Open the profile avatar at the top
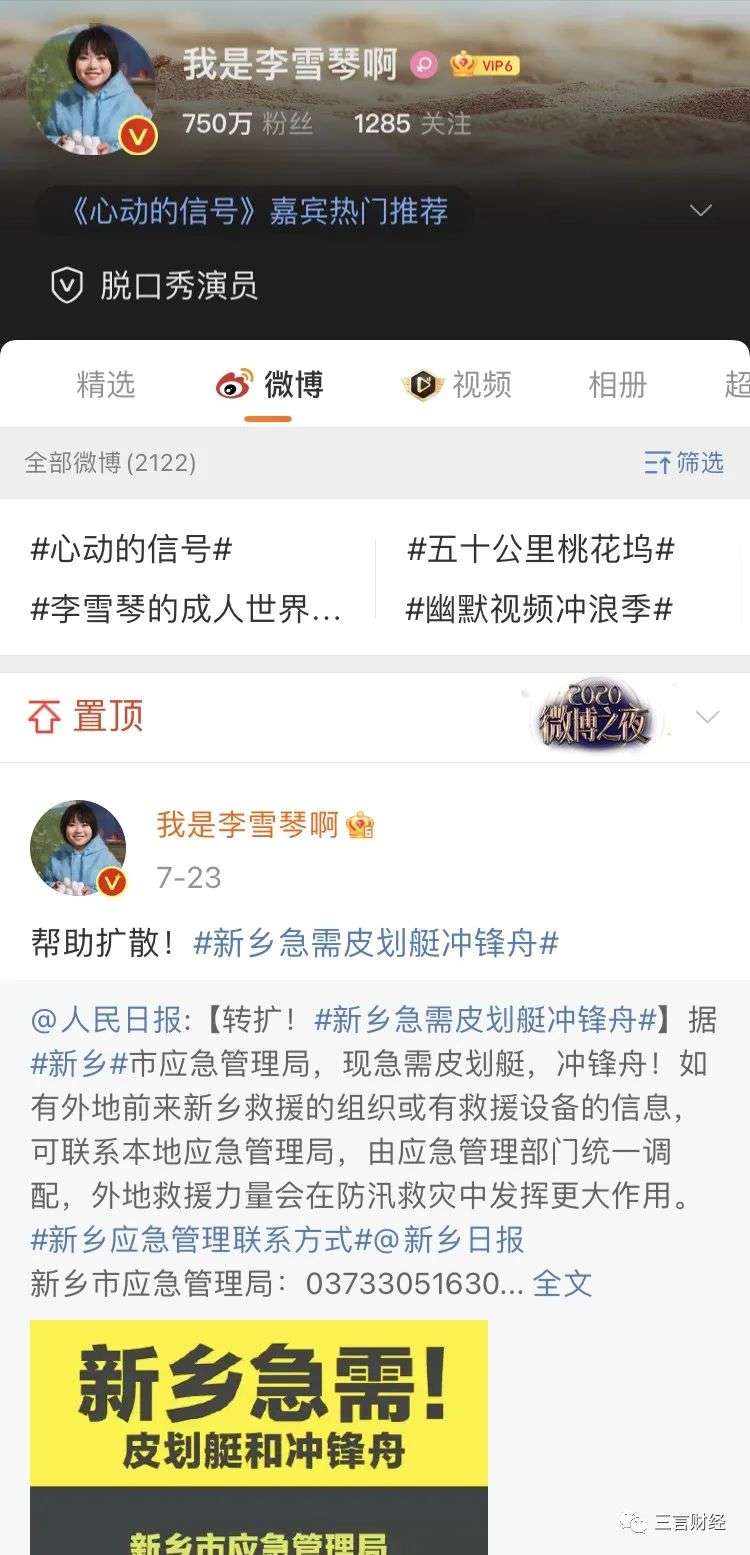This screenshot has width=750, height=1555. click(x=92, y=90)
